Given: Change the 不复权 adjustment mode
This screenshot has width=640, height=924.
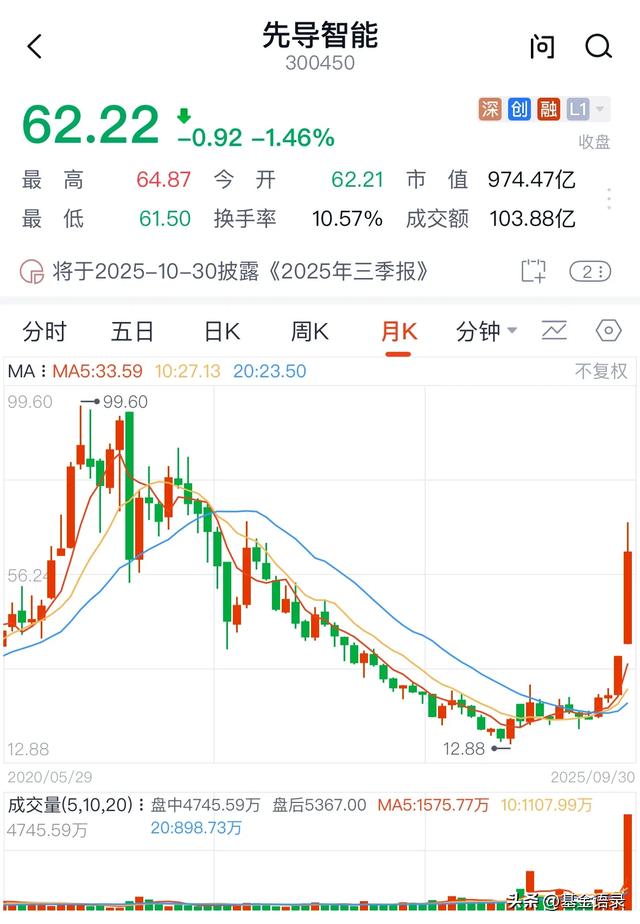Looking at the screenshot, I should 601,372.
